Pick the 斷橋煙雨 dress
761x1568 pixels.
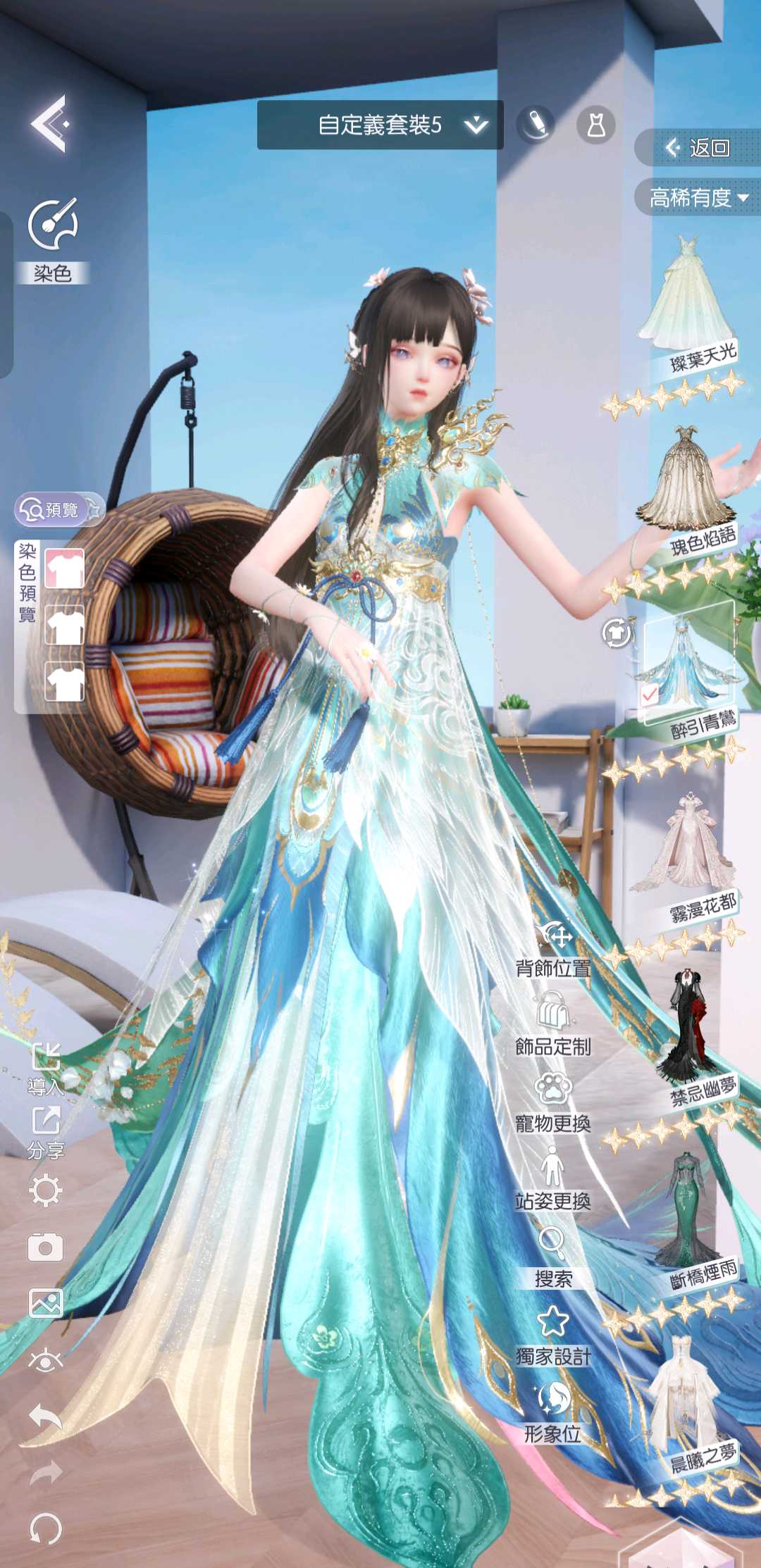687,1212
